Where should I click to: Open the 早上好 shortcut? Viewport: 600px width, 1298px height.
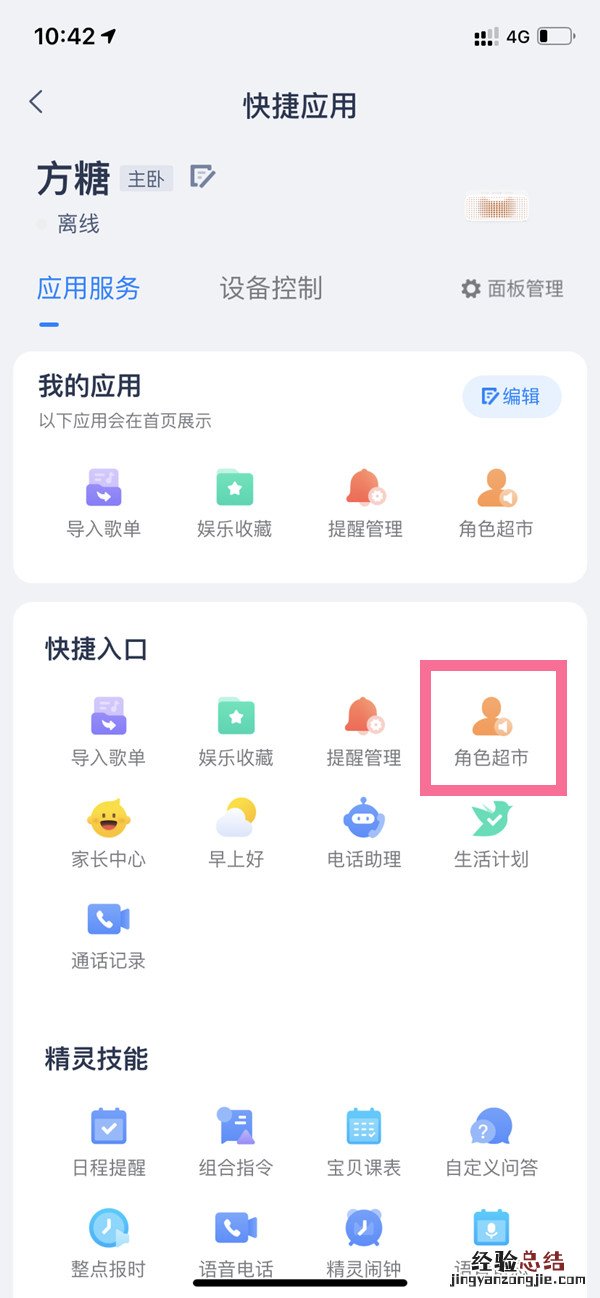(236, 833)
